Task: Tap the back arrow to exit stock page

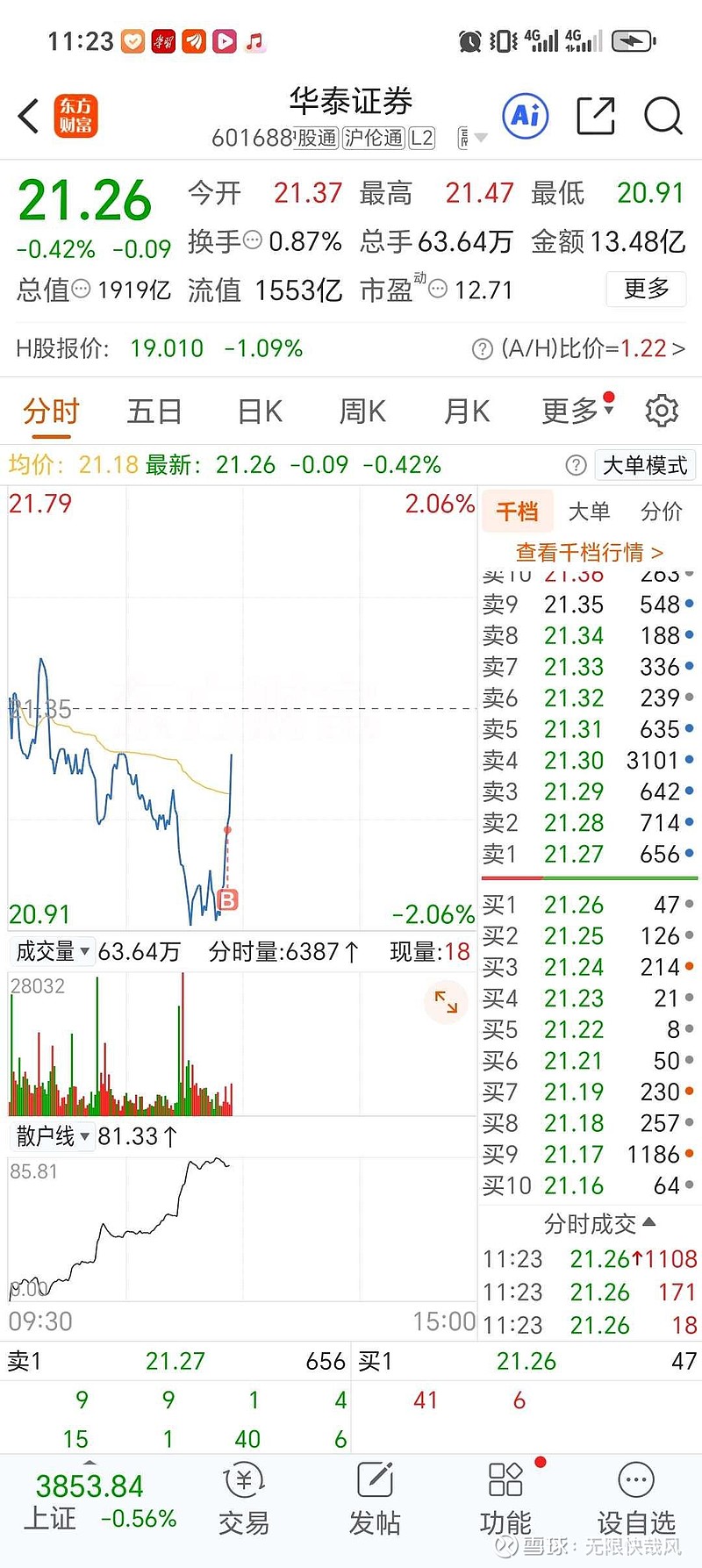Action: (x=27, y=115)
